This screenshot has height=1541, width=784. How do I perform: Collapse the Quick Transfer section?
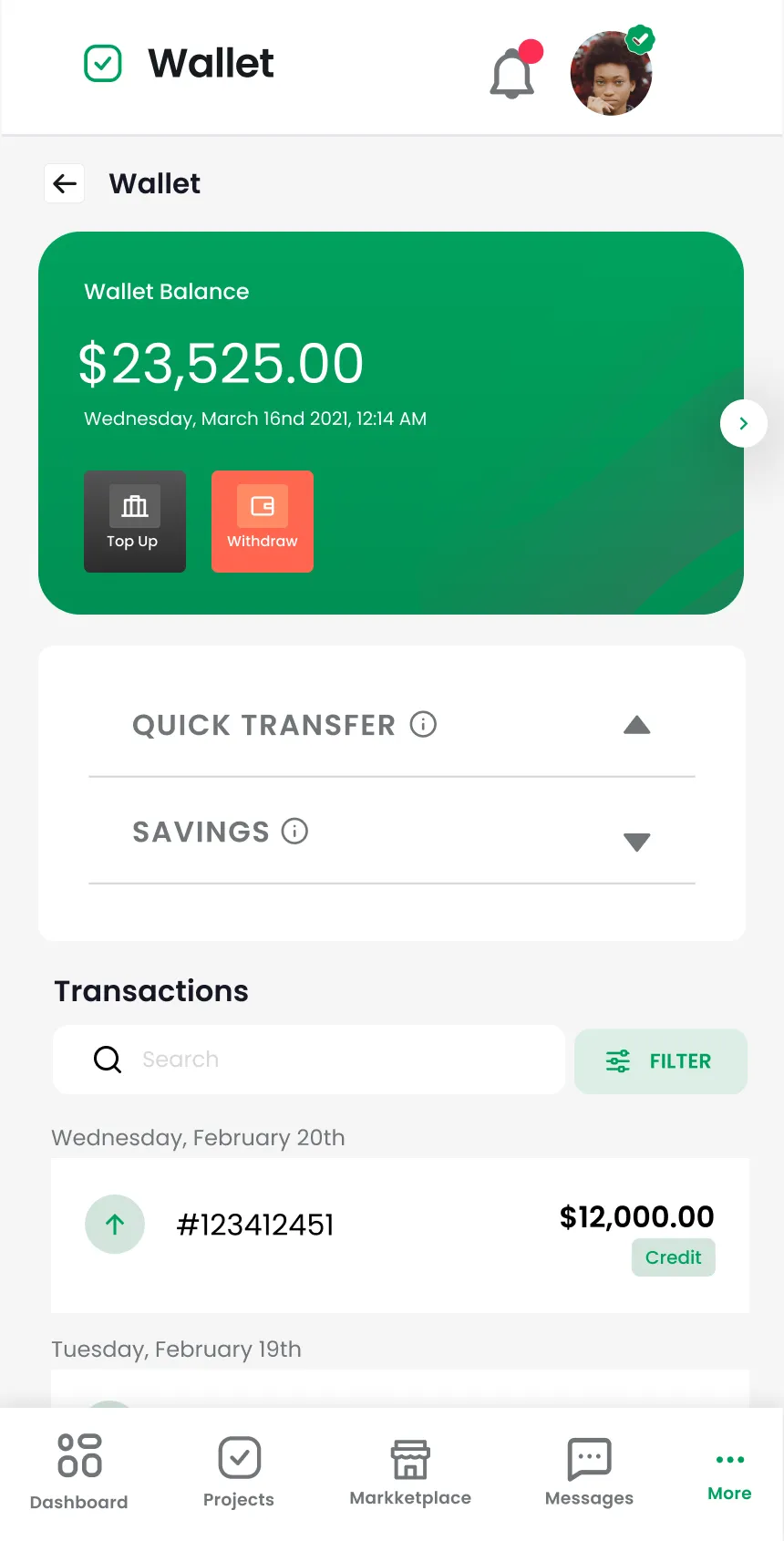[636, 725]
